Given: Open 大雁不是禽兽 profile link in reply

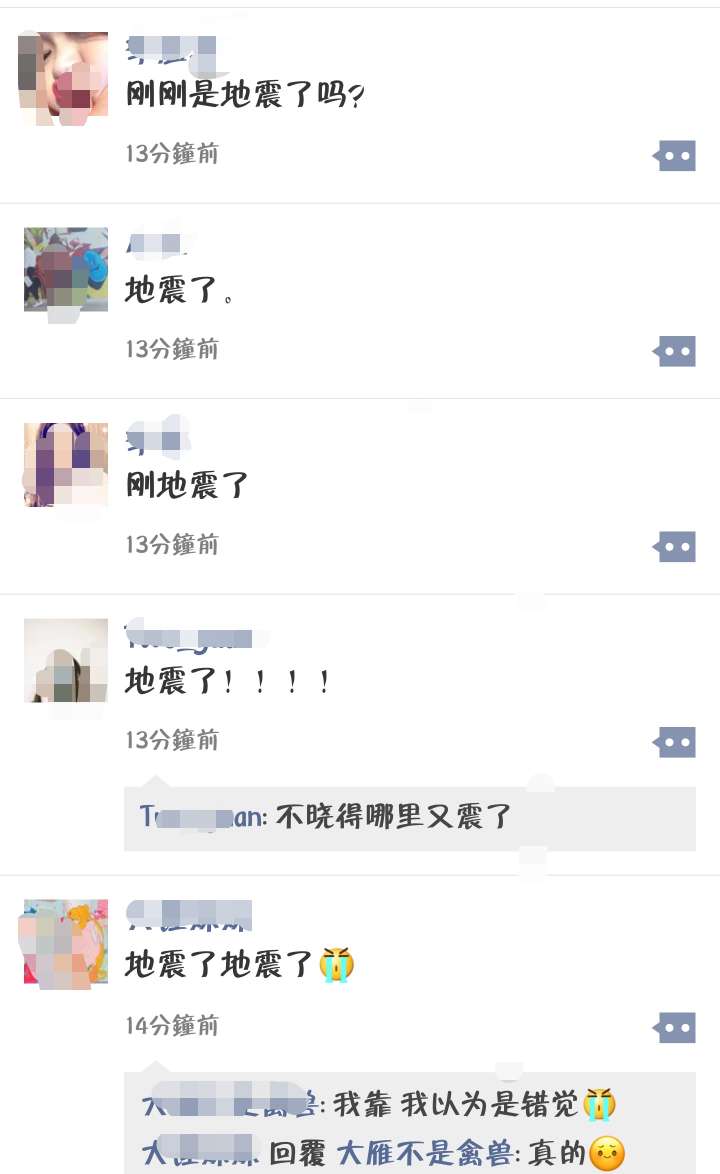Looking at the screenshot, I should tap(425, 1153).
